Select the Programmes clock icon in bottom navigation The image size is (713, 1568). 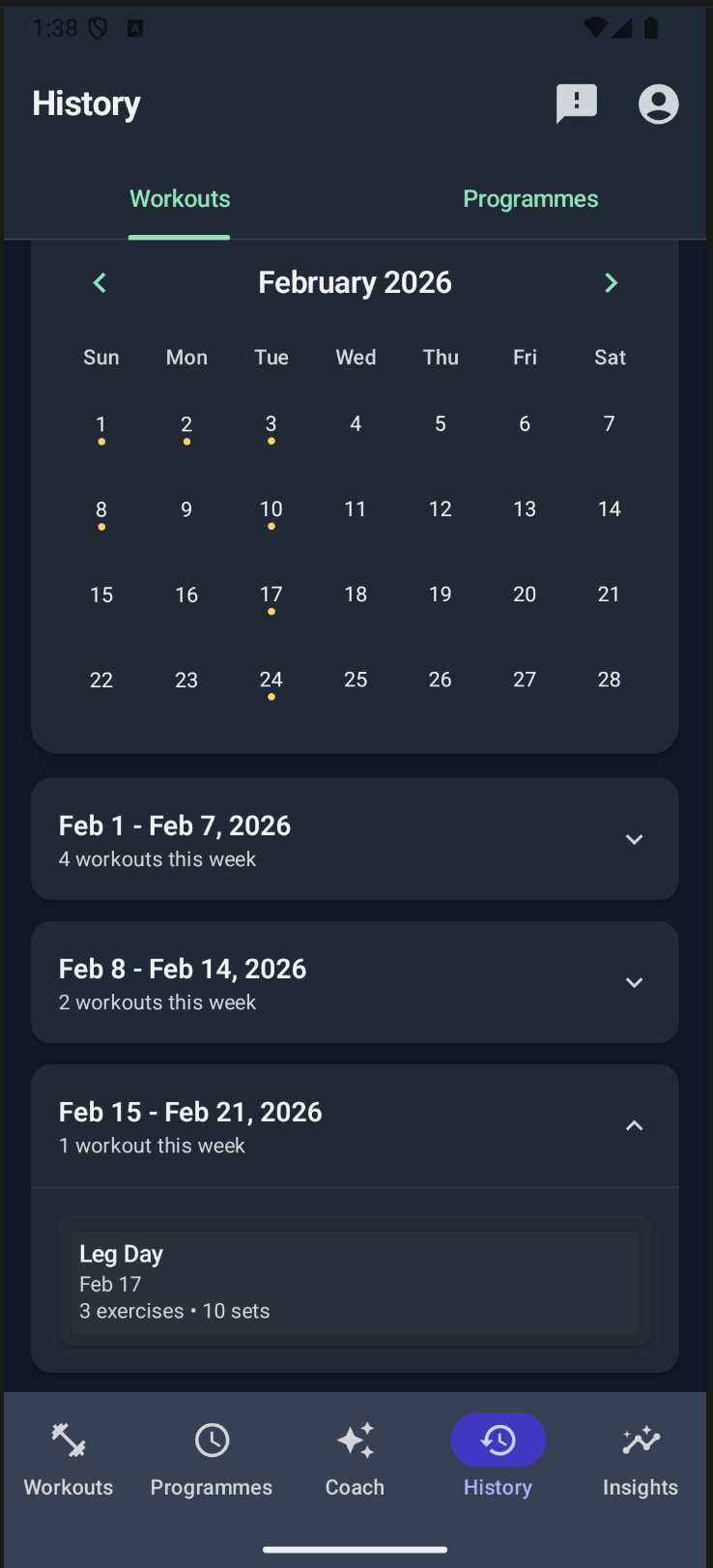[211, 1440]
